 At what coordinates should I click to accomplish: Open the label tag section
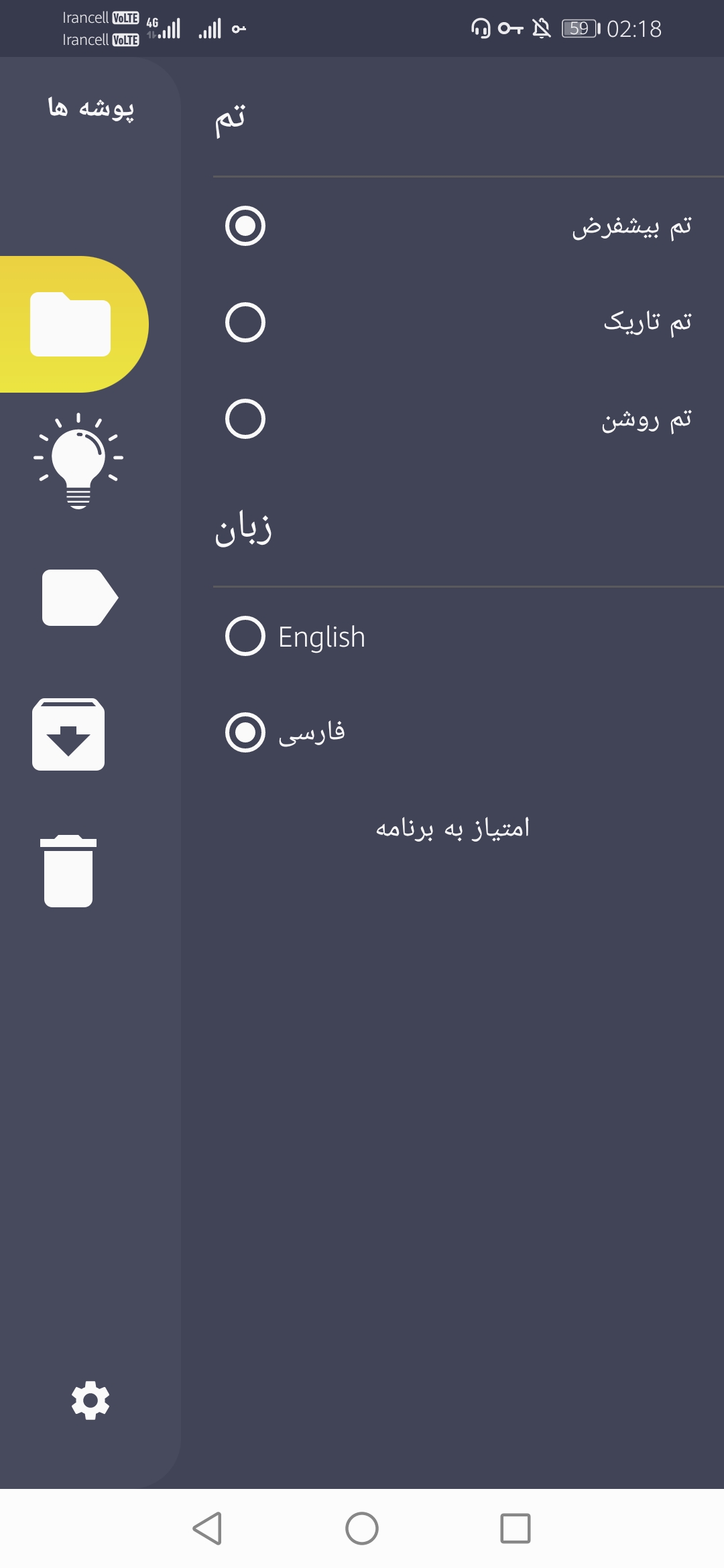coord(80,598)
